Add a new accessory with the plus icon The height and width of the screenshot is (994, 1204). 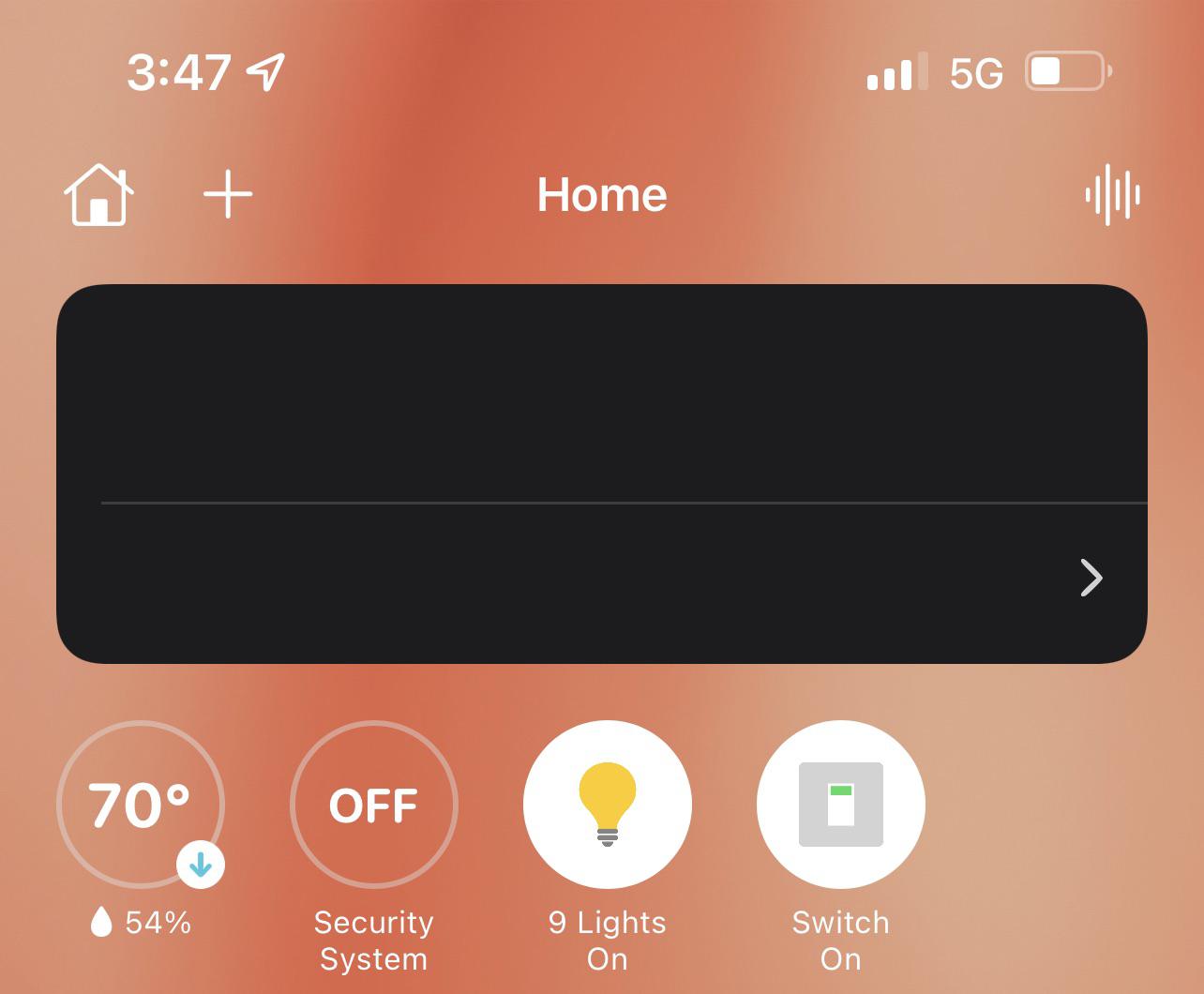point(228,195)
